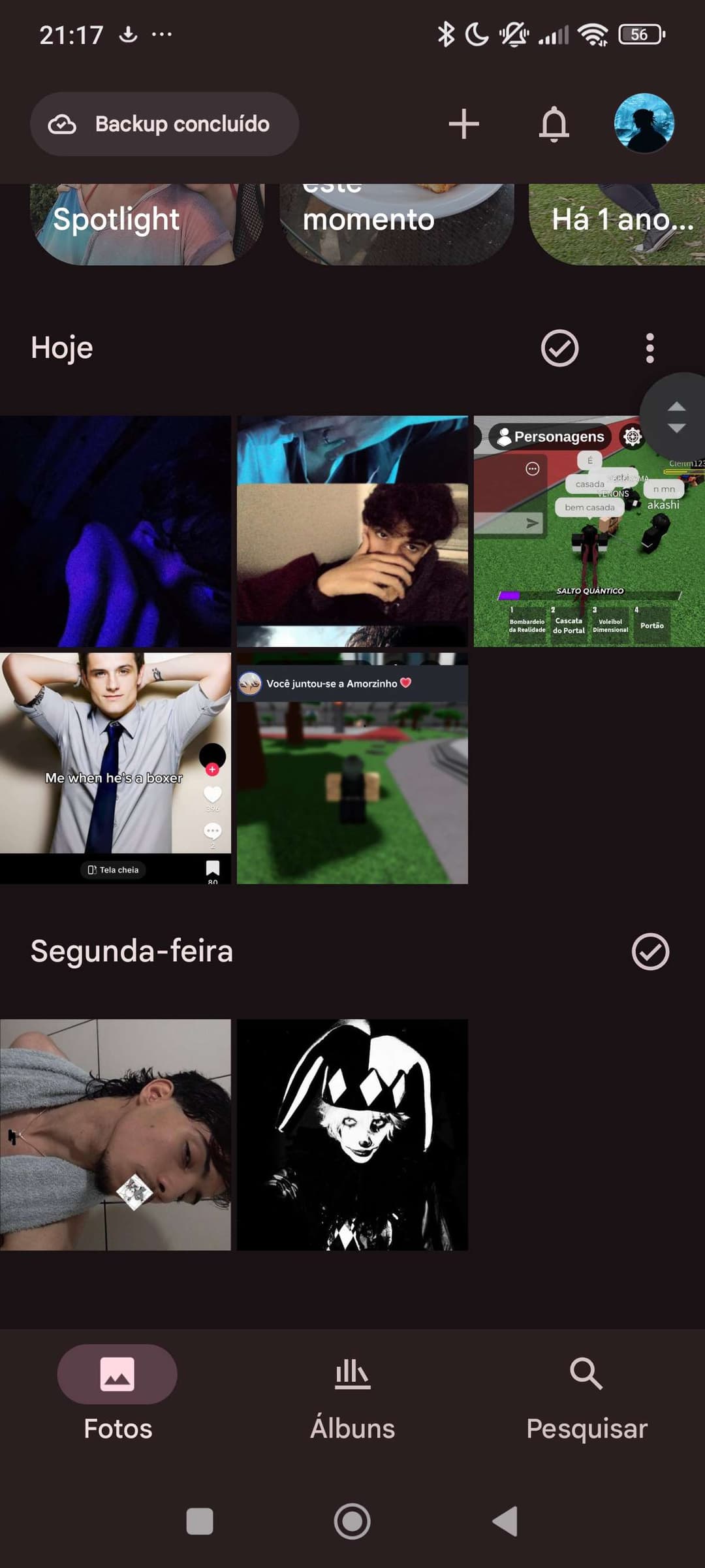This screenshot has width=705, height=1568.
Task: Open the dark blue-lit photo
Action: coord(116,531)
